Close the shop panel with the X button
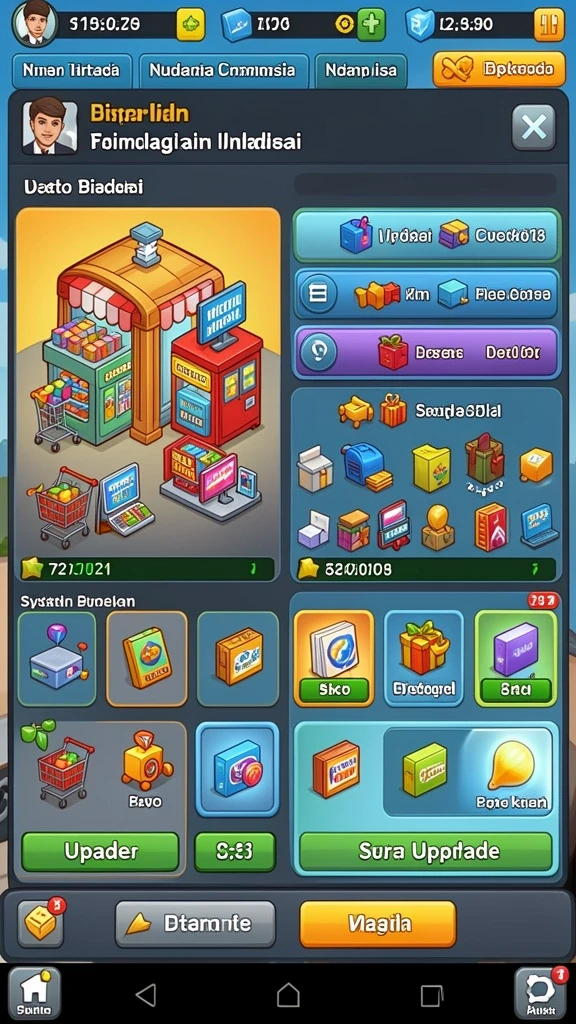576x1024 pixels. pyautogui.click(x=534, y=127)
